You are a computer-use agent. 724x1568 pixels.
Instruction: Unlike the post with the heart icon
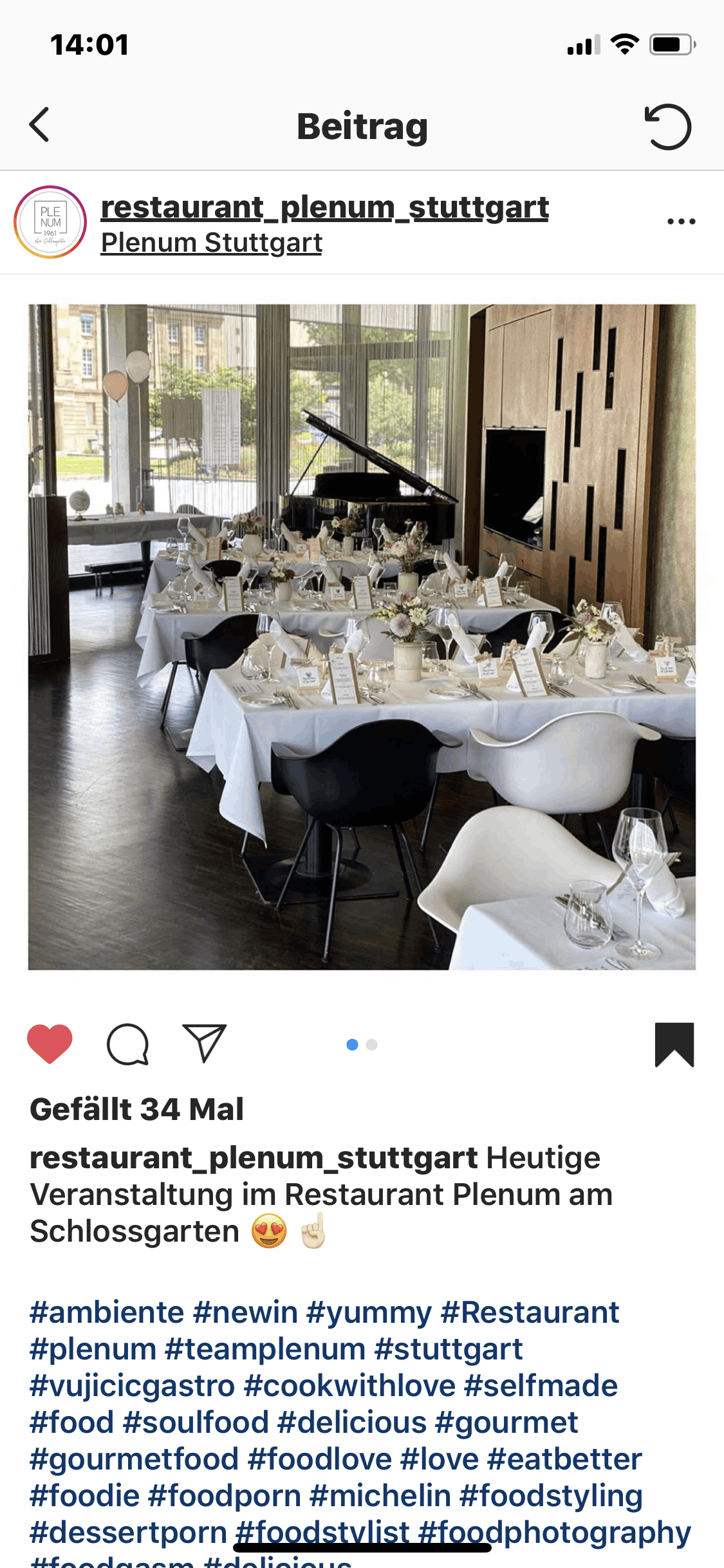coord(50,1043)
